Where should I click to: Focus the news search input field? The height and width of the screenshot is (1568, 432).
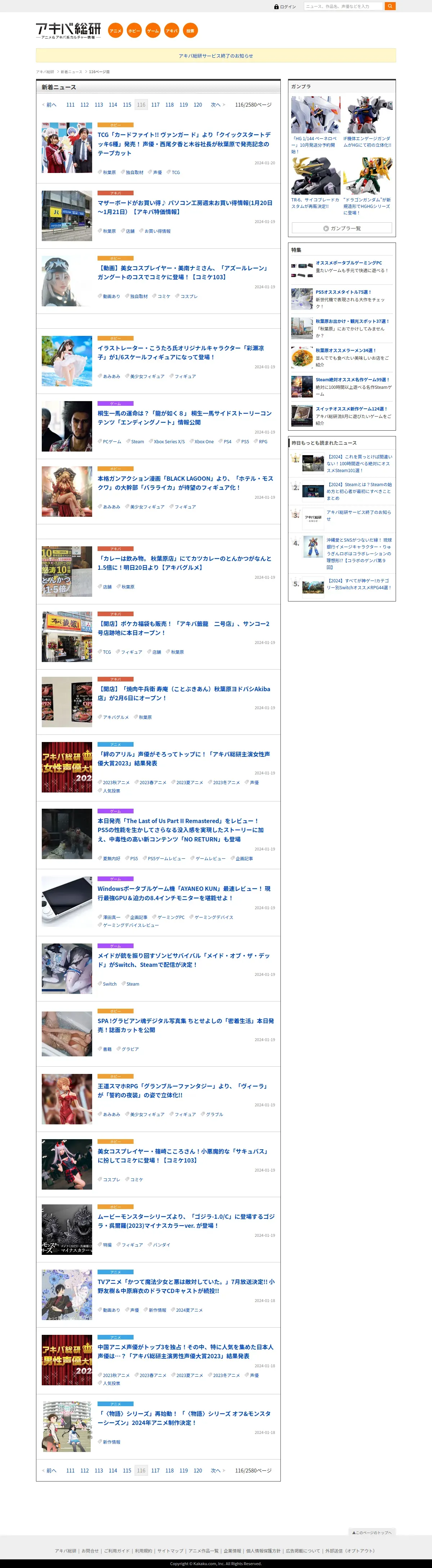point(343,6)
